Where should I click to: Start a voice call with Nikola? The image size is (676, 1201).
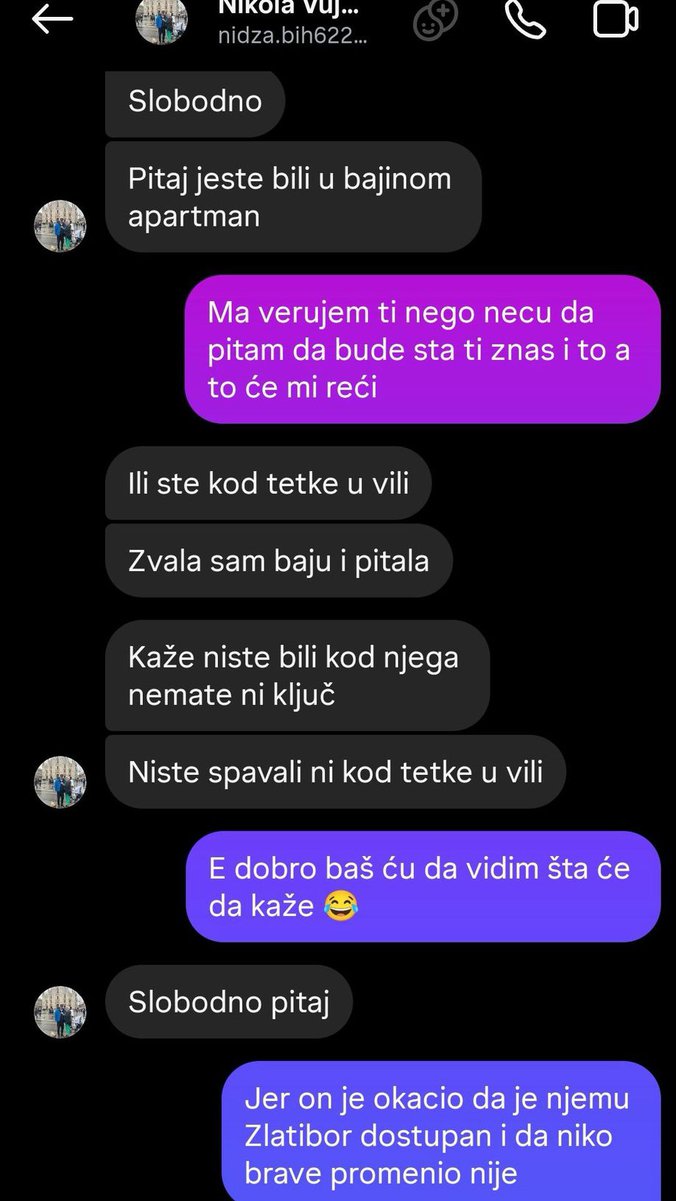[525, 18]
